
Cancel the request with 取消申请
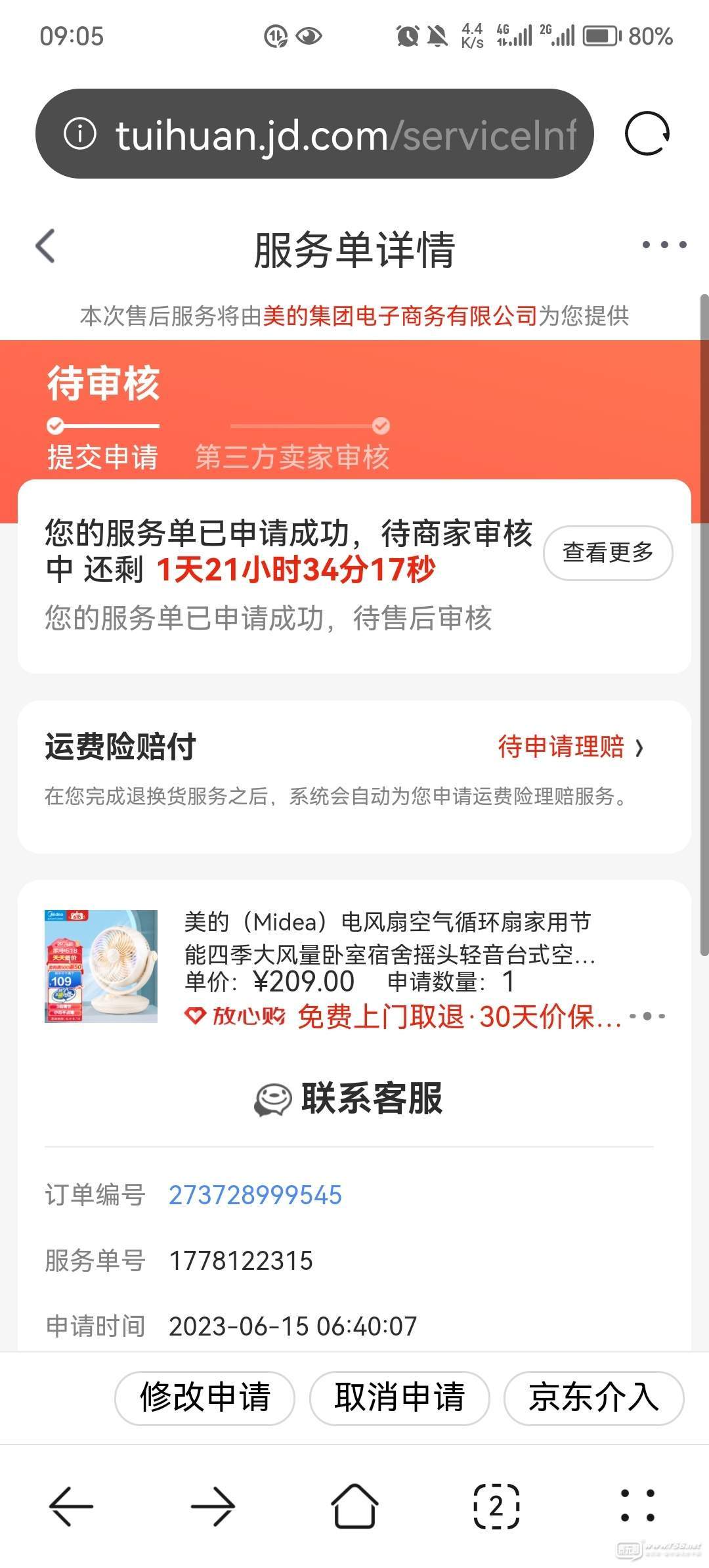click(x=399, y=1397)
